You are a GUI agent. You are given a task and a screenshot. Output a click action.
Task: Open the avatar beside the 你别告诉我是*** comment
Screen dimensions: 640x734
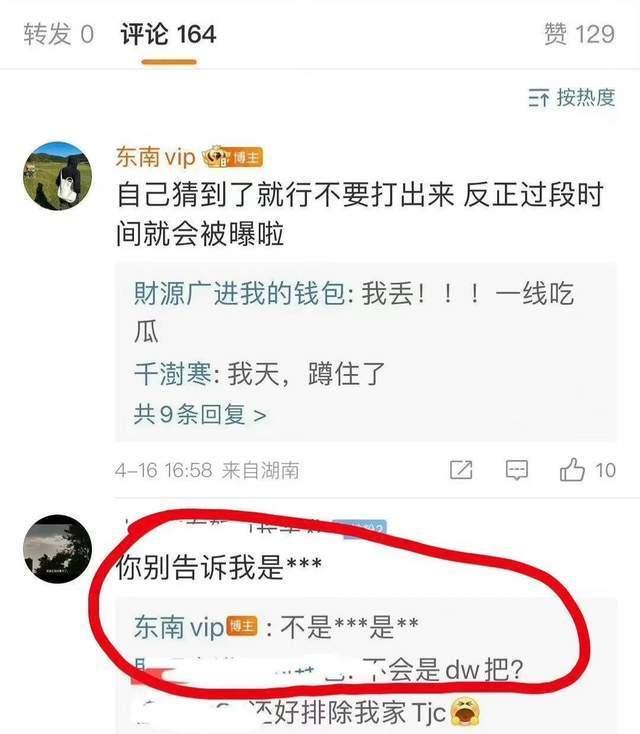[x=57, y=549]
